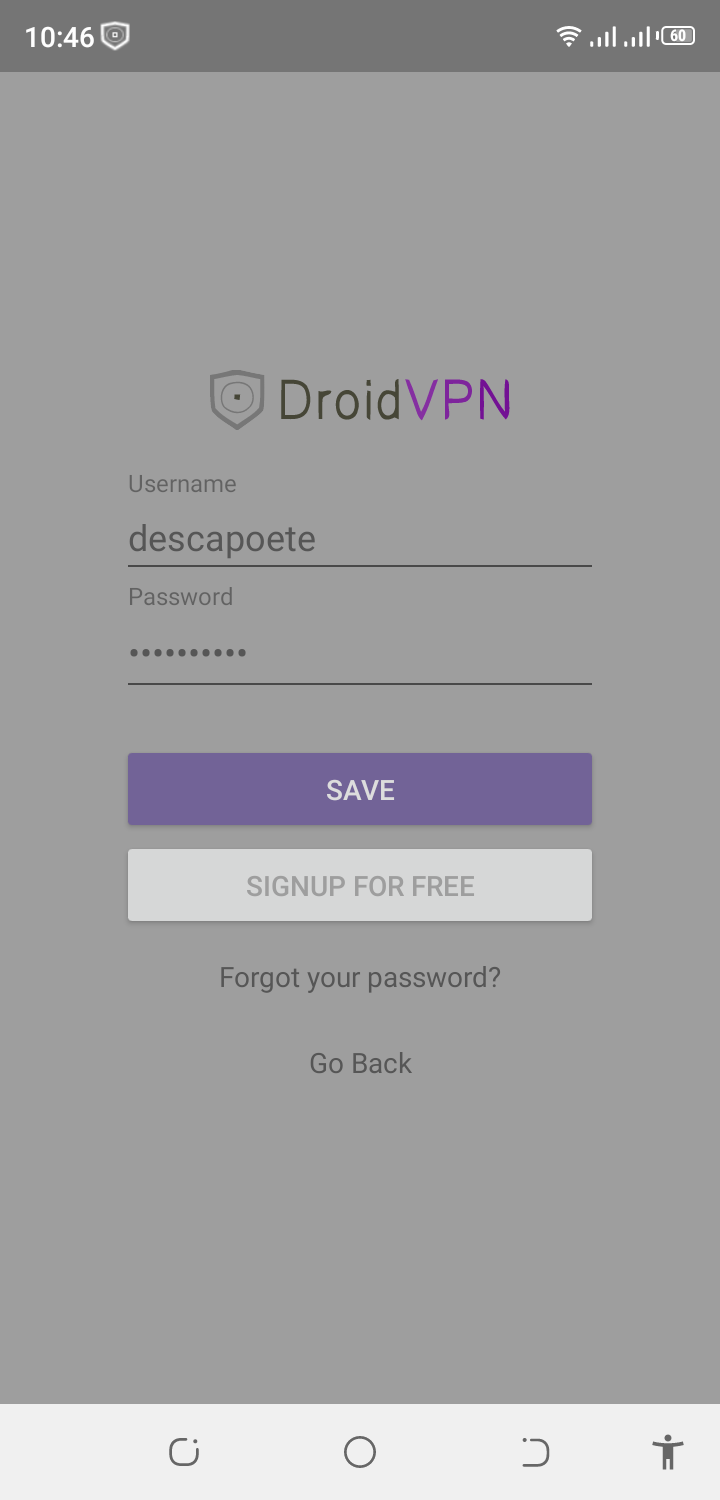Screen dimensions: 720x1500
Task: Focus the Password input field
Action: coord(360,655)
